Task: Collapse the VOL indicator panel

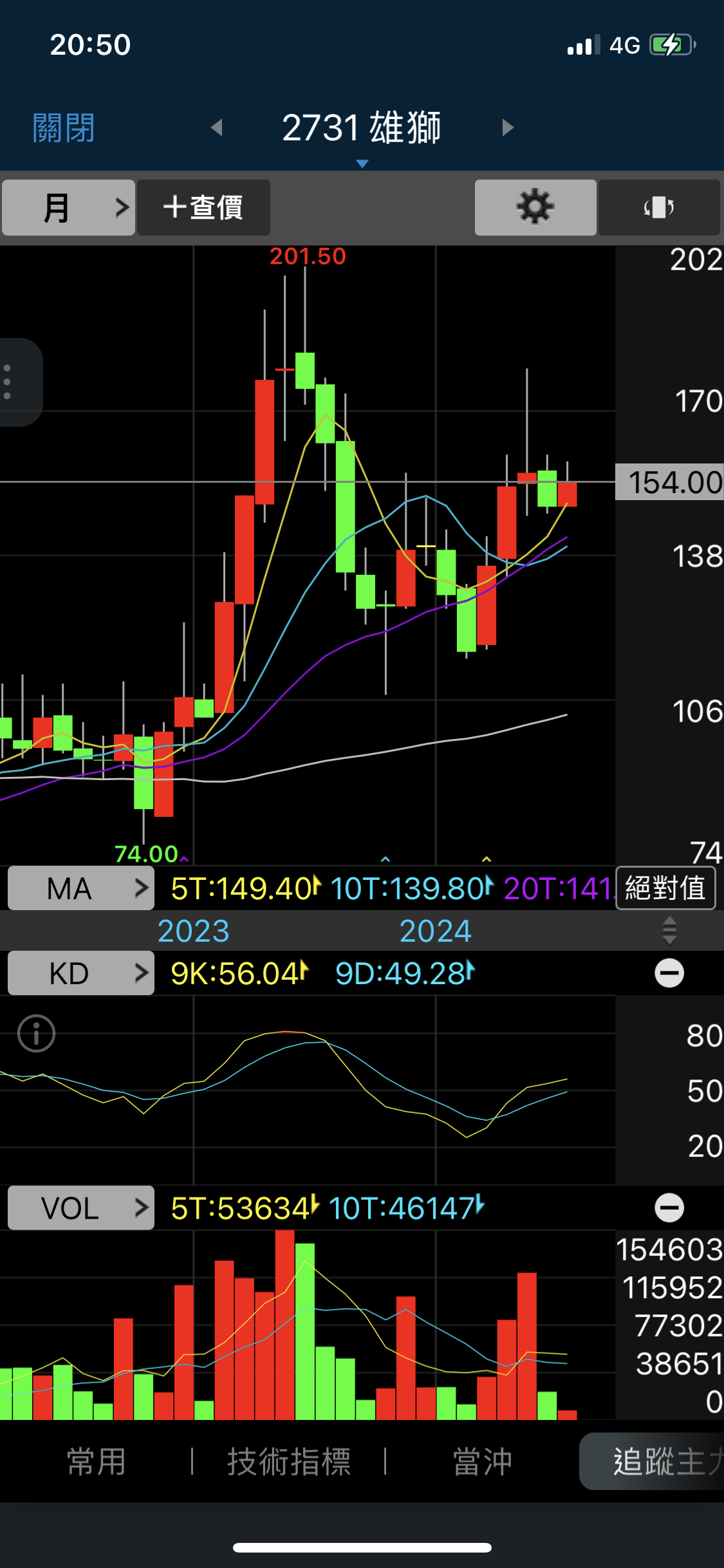Action: 669,1208
